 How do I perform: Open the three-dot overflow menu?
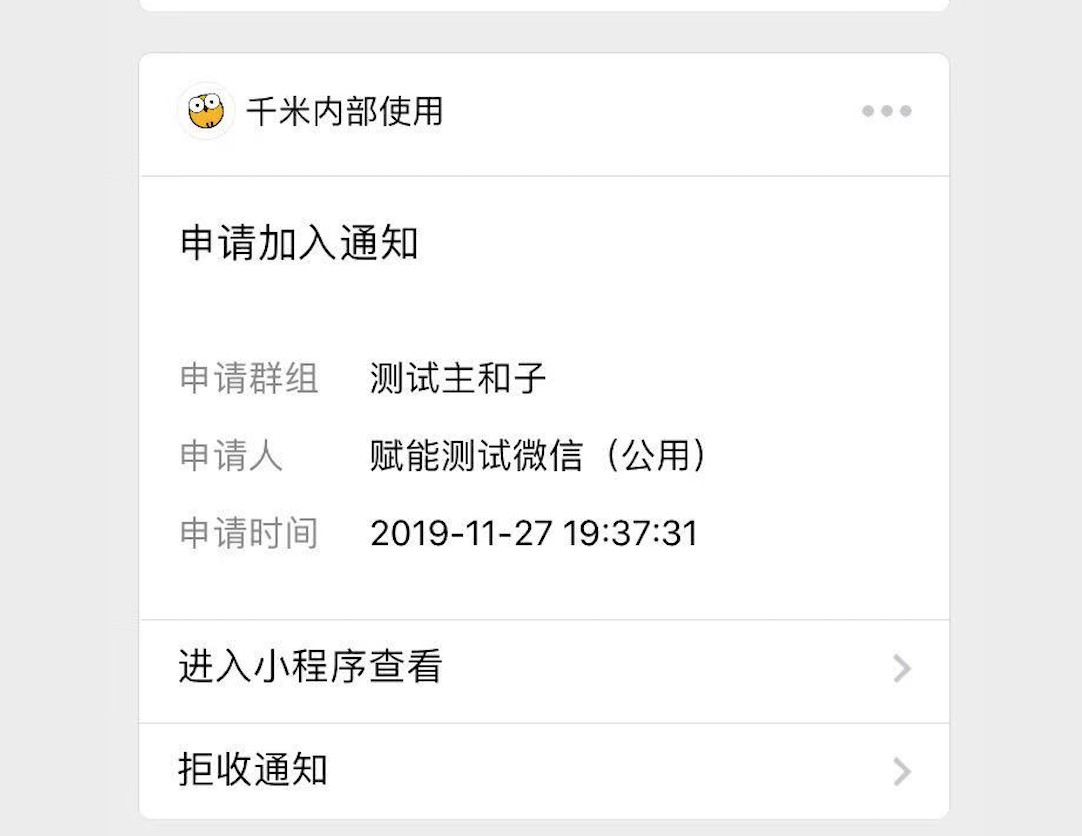(886, 111)
